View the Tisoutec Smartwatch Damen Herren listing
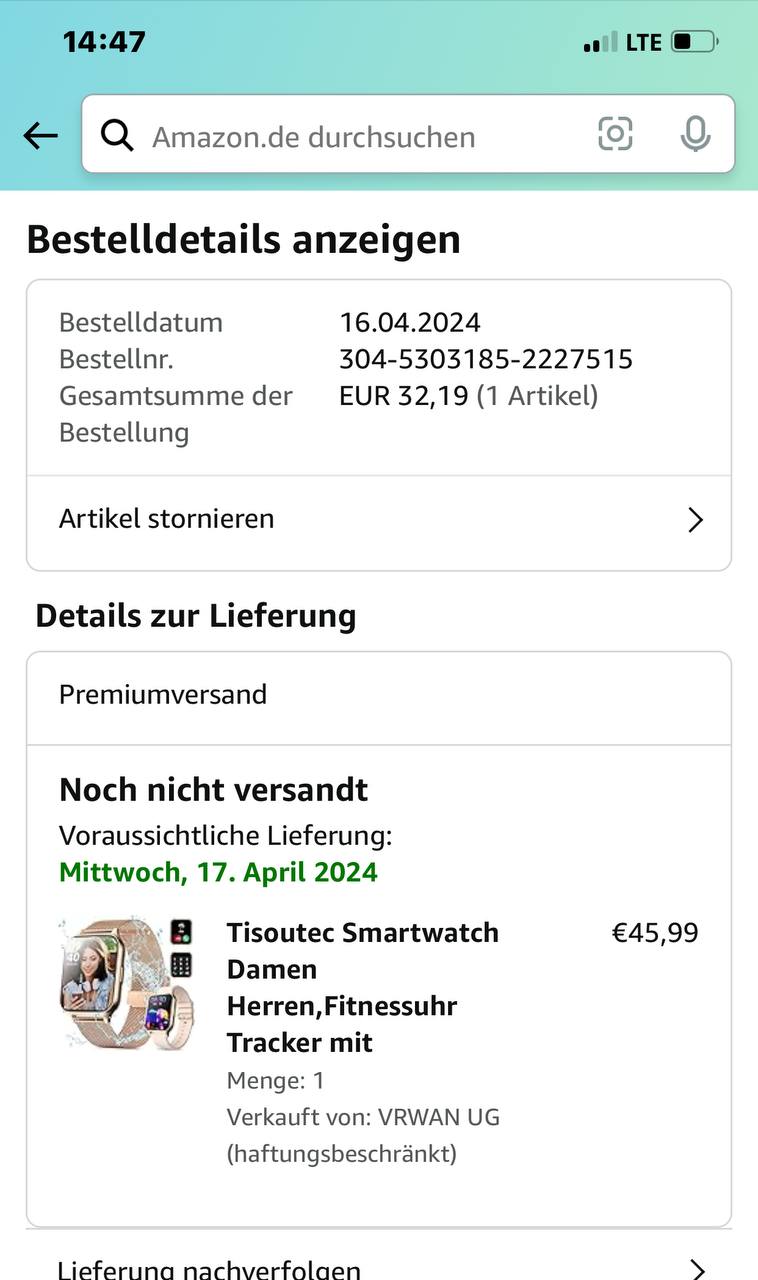 [362, 987]
